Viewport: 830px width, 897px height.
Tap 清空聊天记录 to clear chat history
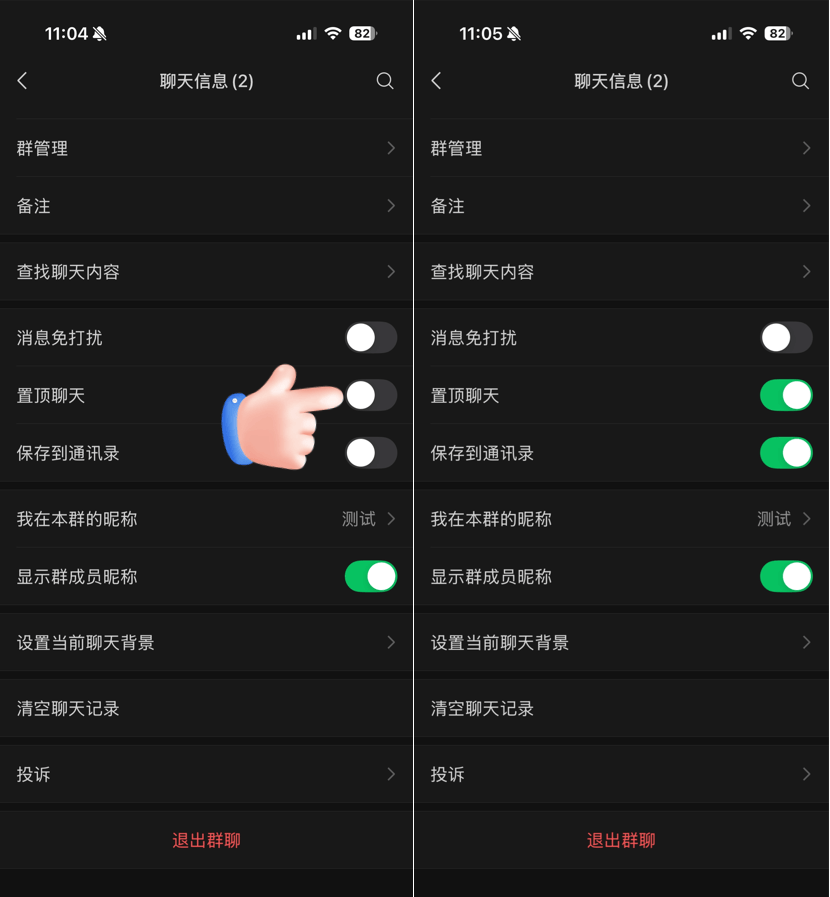click(x=207, y=708)
